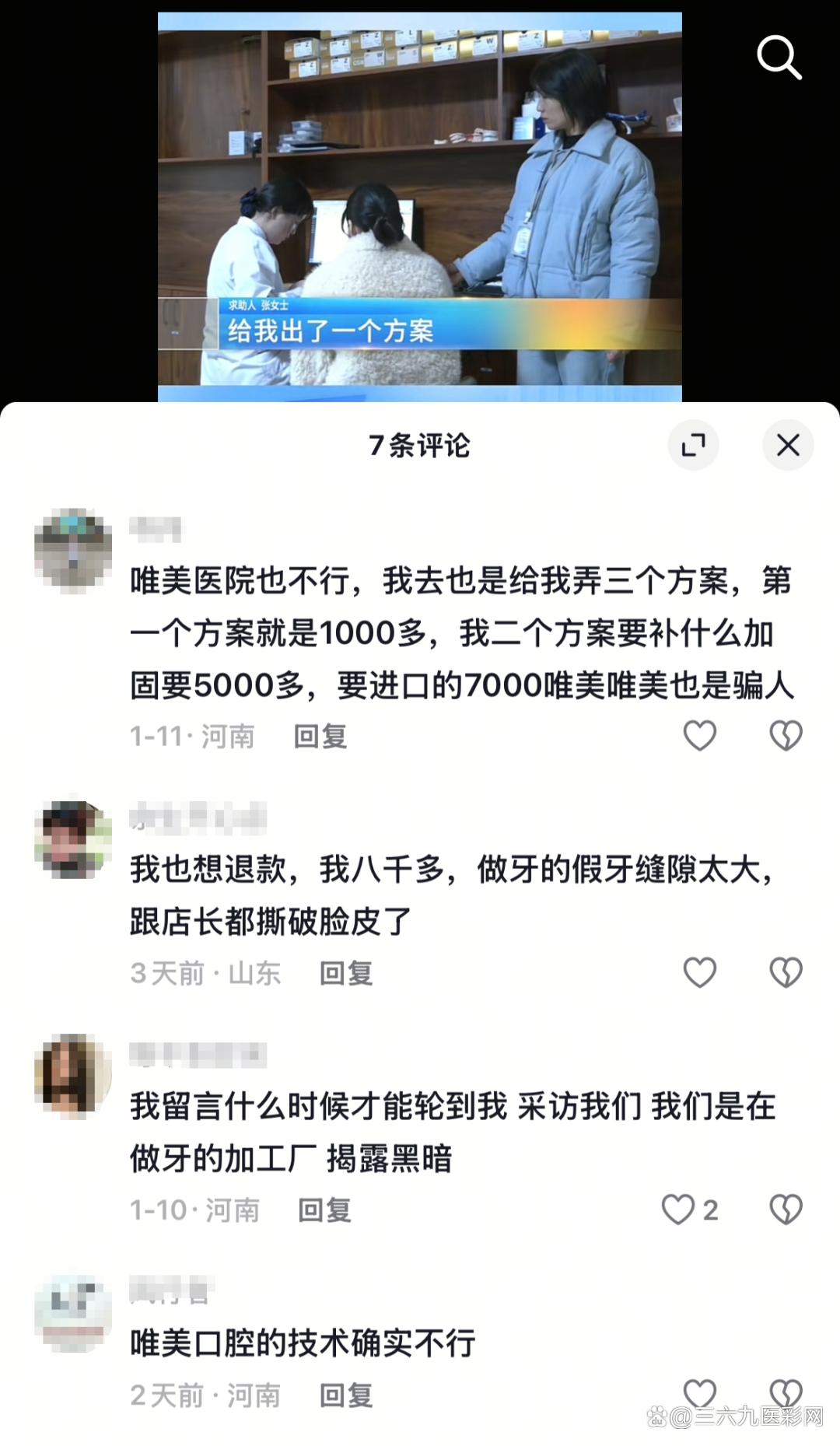Reply to the 3天前 山东 comment
The width and height of the screenshot is (840, 1446).
[x=346, y=973]
